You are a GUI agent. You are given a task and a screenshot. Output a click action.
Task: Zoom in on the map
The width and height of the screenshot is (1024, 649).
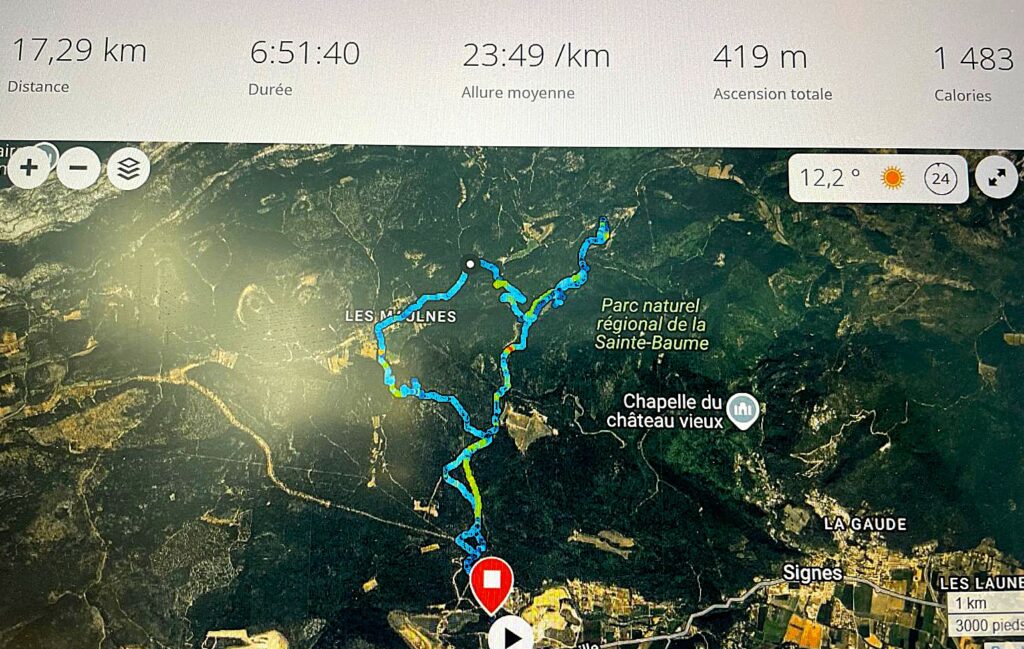28,168
